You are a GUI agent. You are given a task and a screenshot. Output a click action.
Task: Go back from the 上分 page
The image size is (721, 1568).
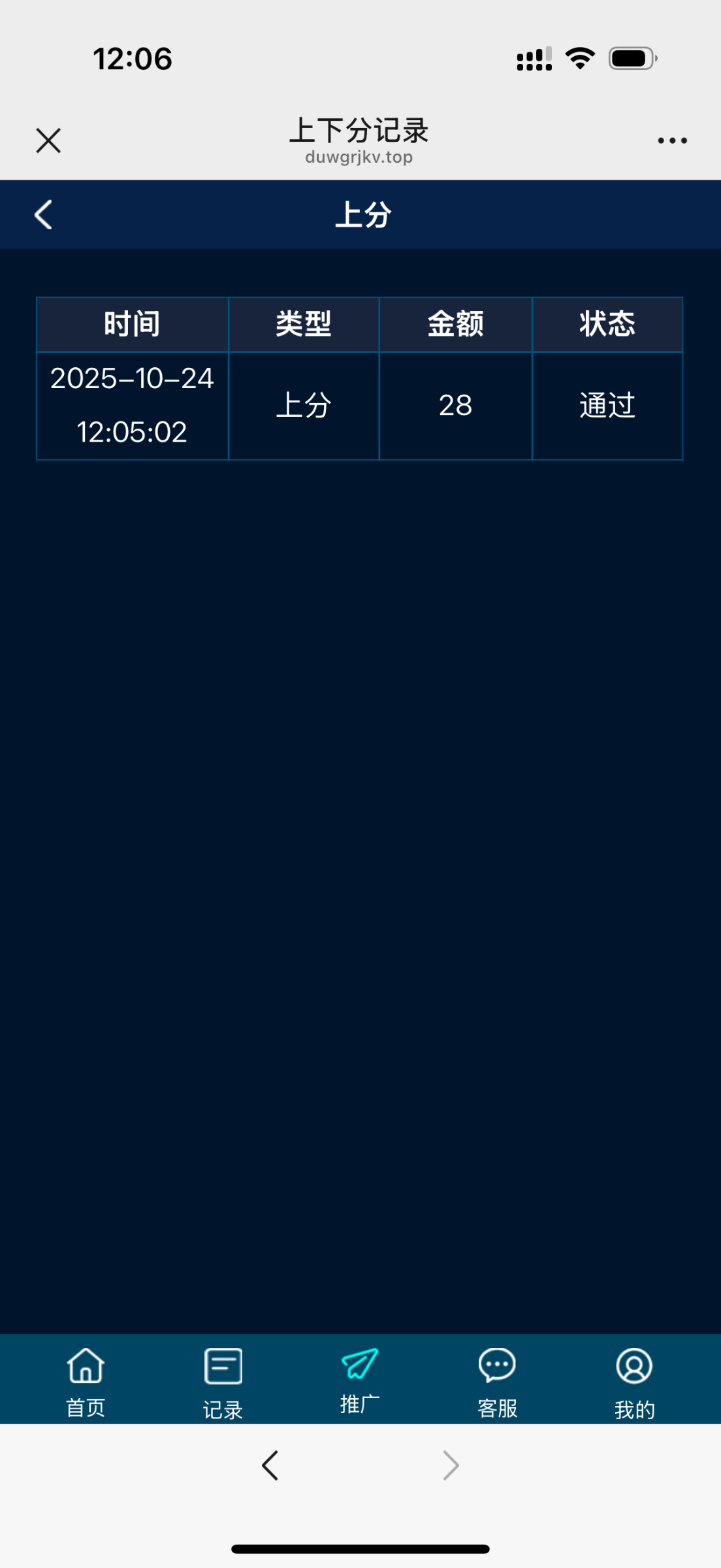(x=43, y=215)
